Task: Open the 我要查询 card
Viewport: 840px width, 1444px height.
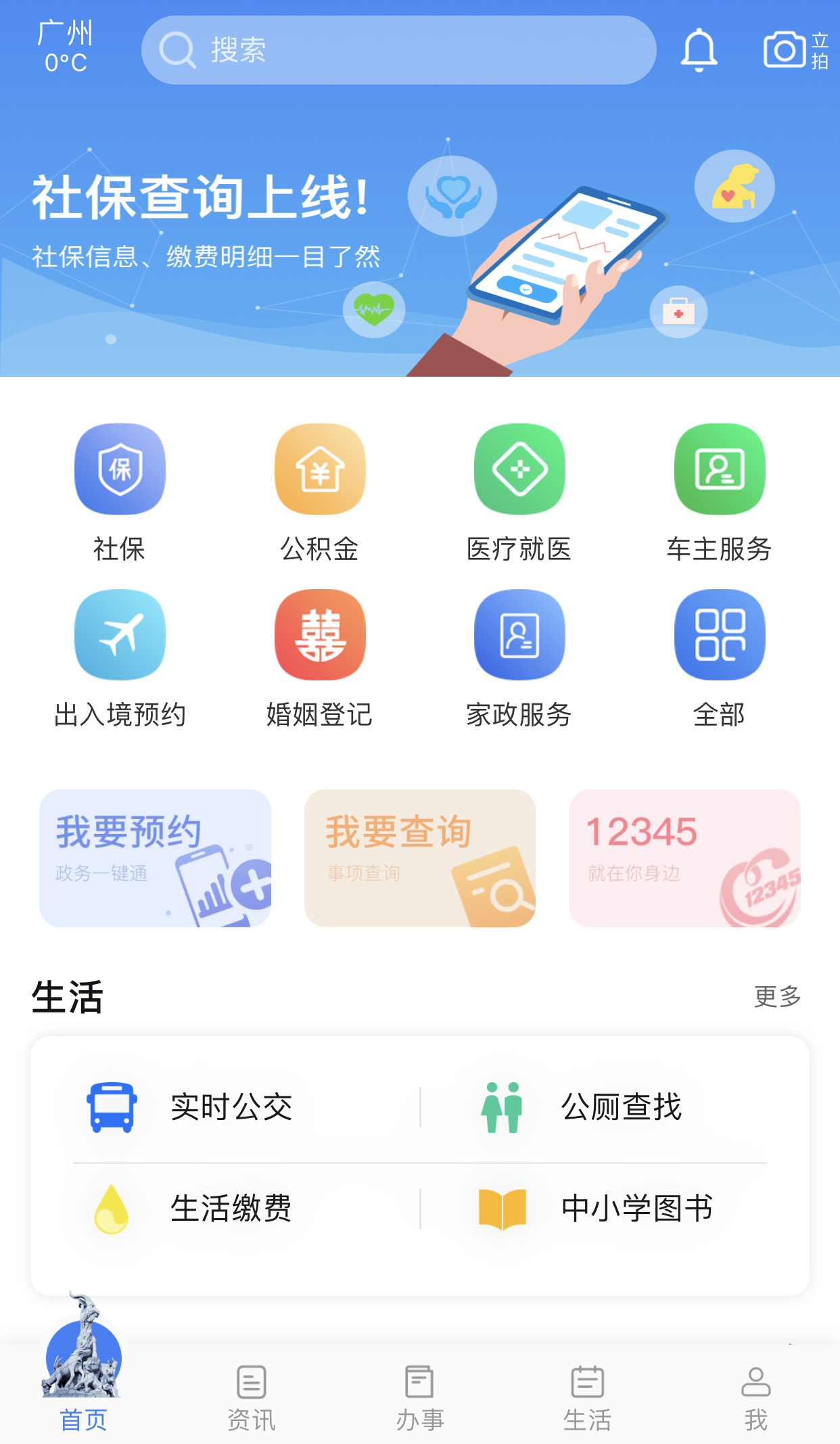Action: 419,858
